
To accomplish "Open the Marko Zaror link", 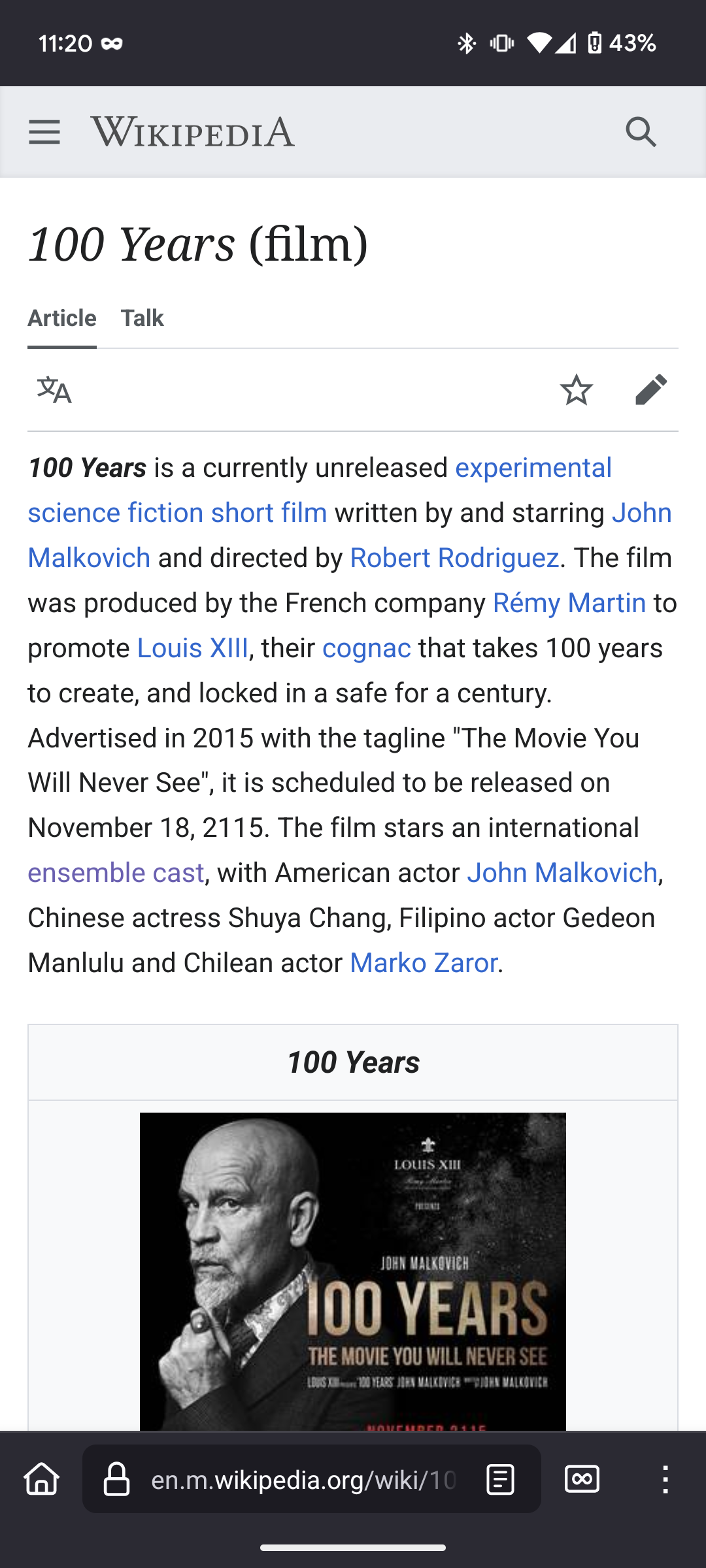I will coord(424,963).
